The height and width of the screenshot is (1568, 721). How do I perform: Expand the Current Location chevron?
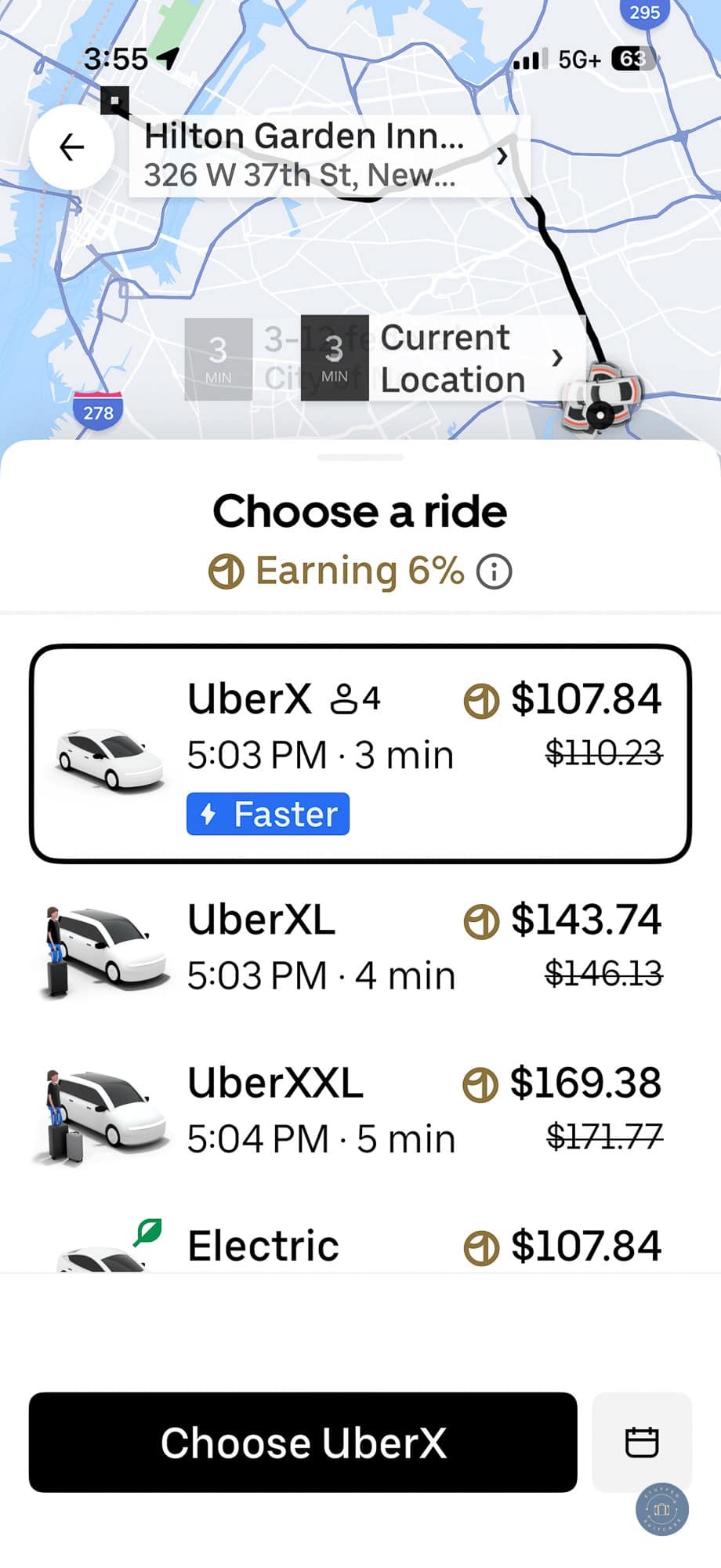(557, 358)
